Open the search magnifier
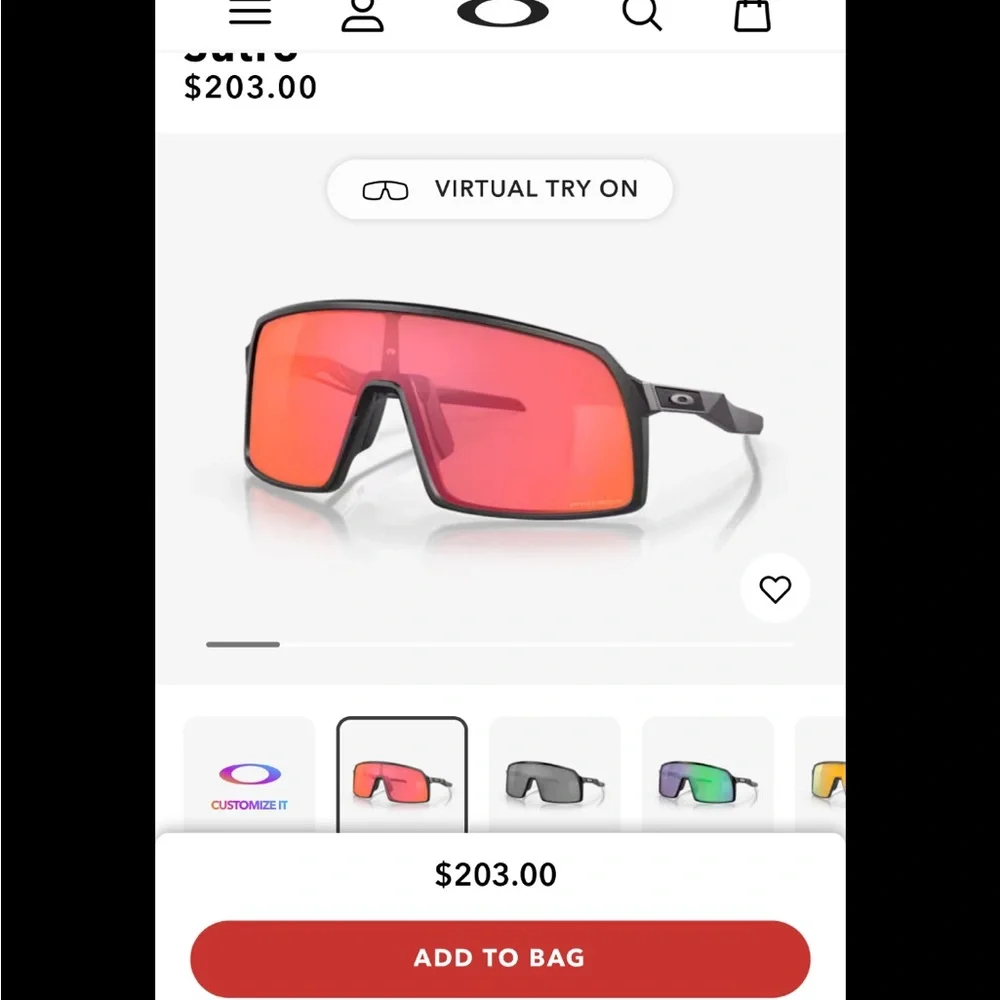 641,13
